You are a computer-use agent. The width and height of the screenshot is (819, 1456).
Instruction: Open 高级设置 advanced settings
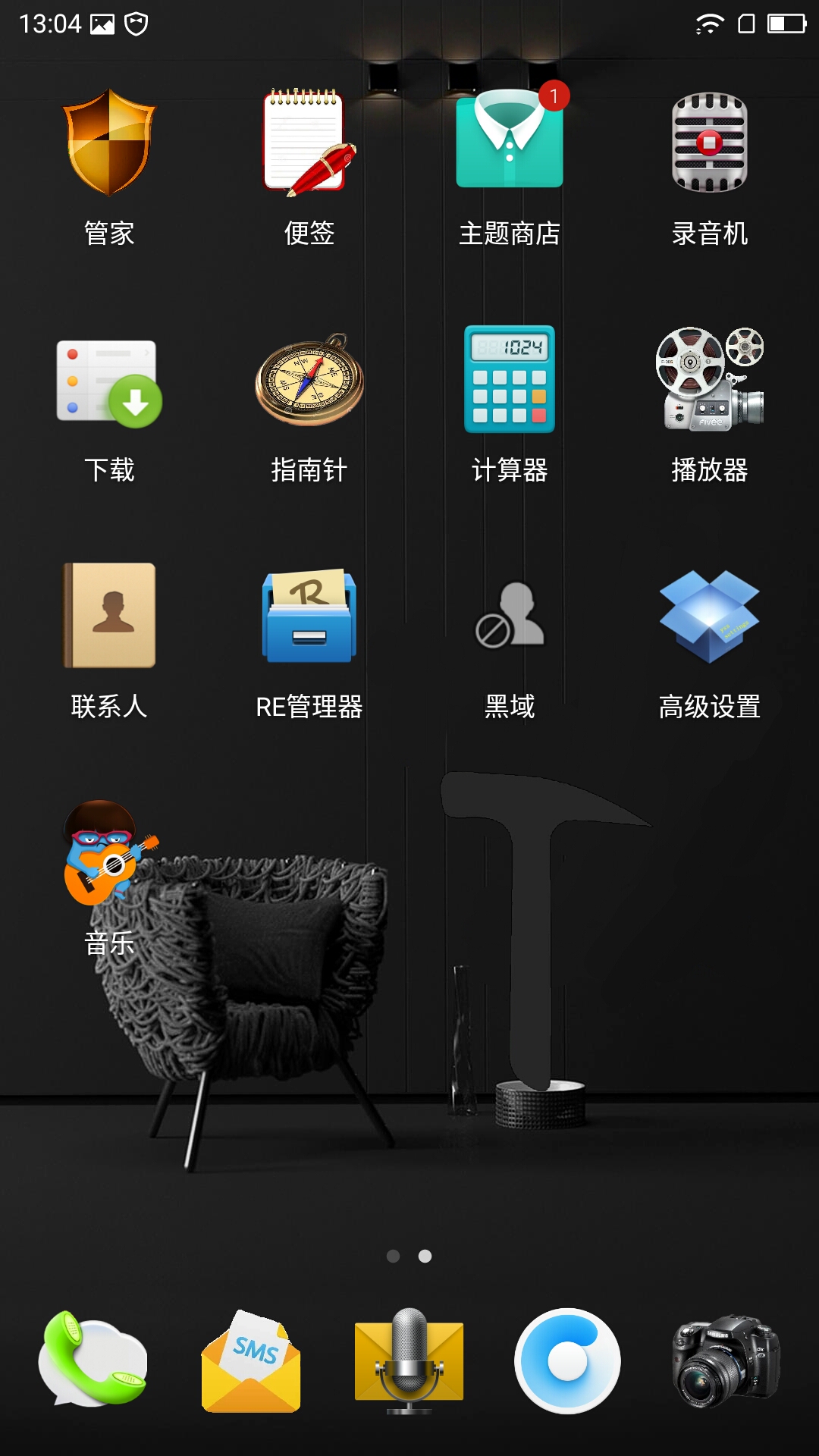[710, 616]
